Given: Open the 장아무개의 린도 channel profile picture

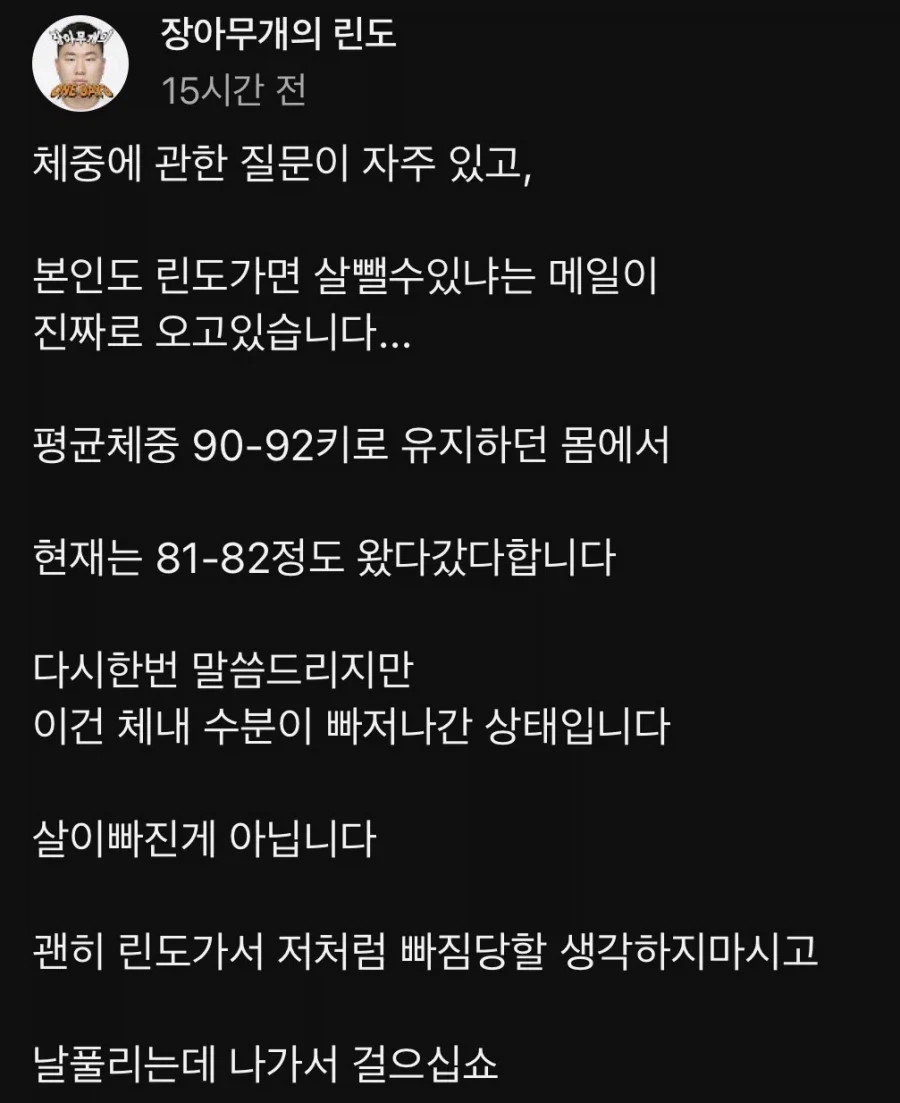Looking at the screenshot, I should click(80, 64).
